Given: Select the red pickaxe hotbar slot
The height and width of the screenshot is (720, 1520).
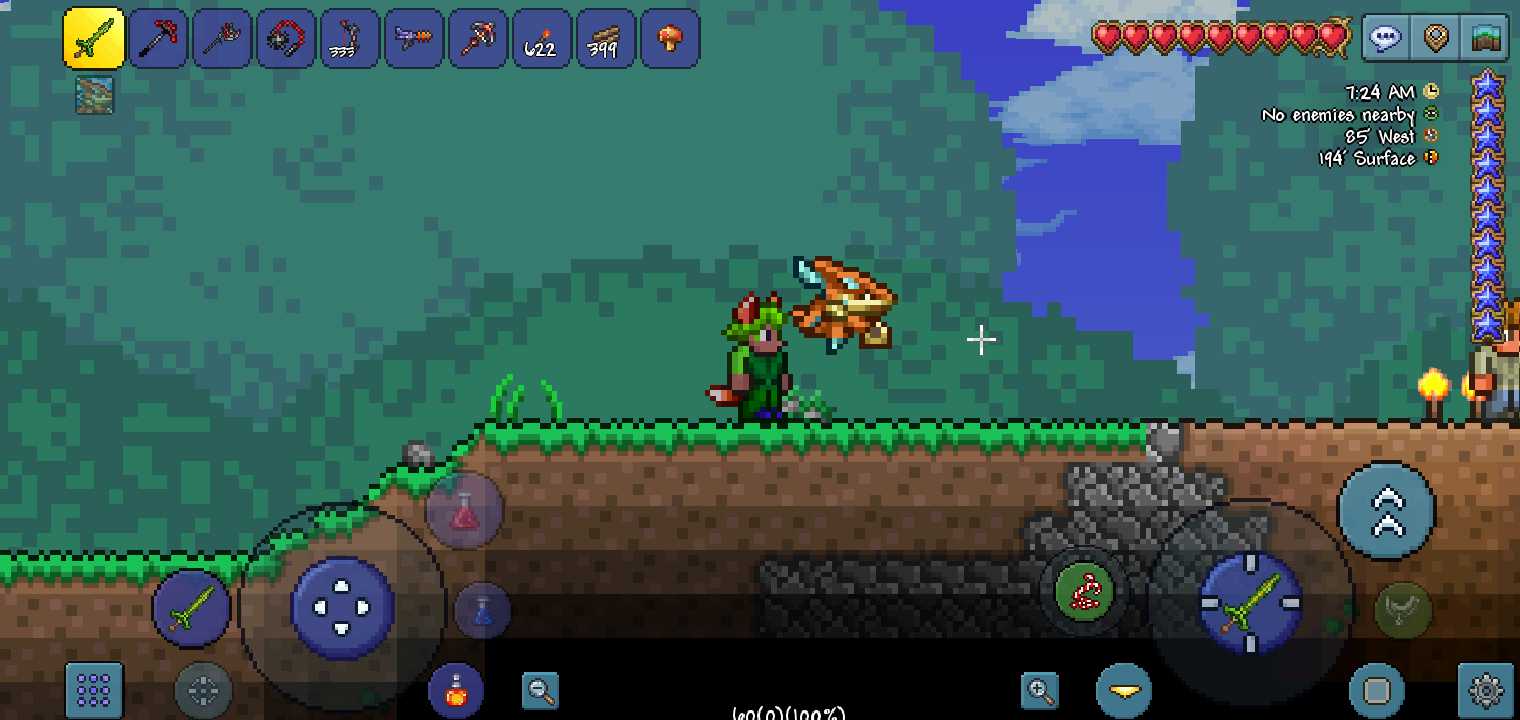Looking at the screenshot, I should (158, 39).
